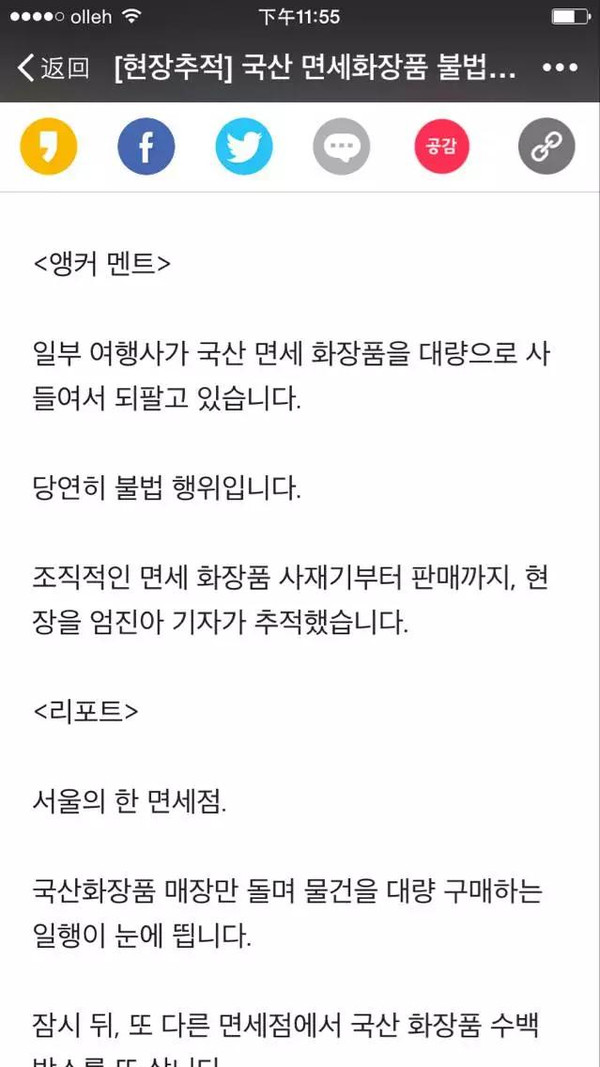Share this article on Twitter
The height and width of the screenshot is (1067, 600).
(244, 146)
